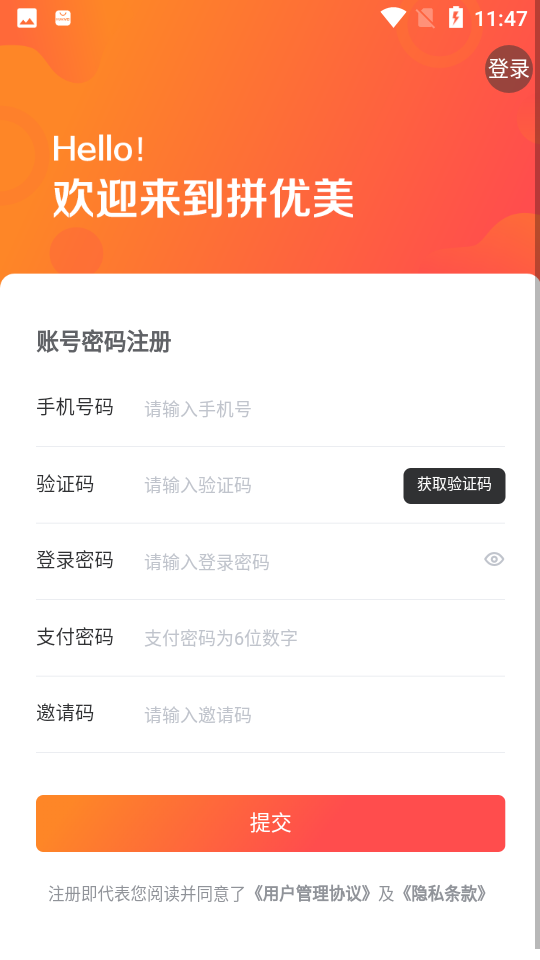Select the 登录密码 input field
The image size is (540, 960).
coord(309,561)
